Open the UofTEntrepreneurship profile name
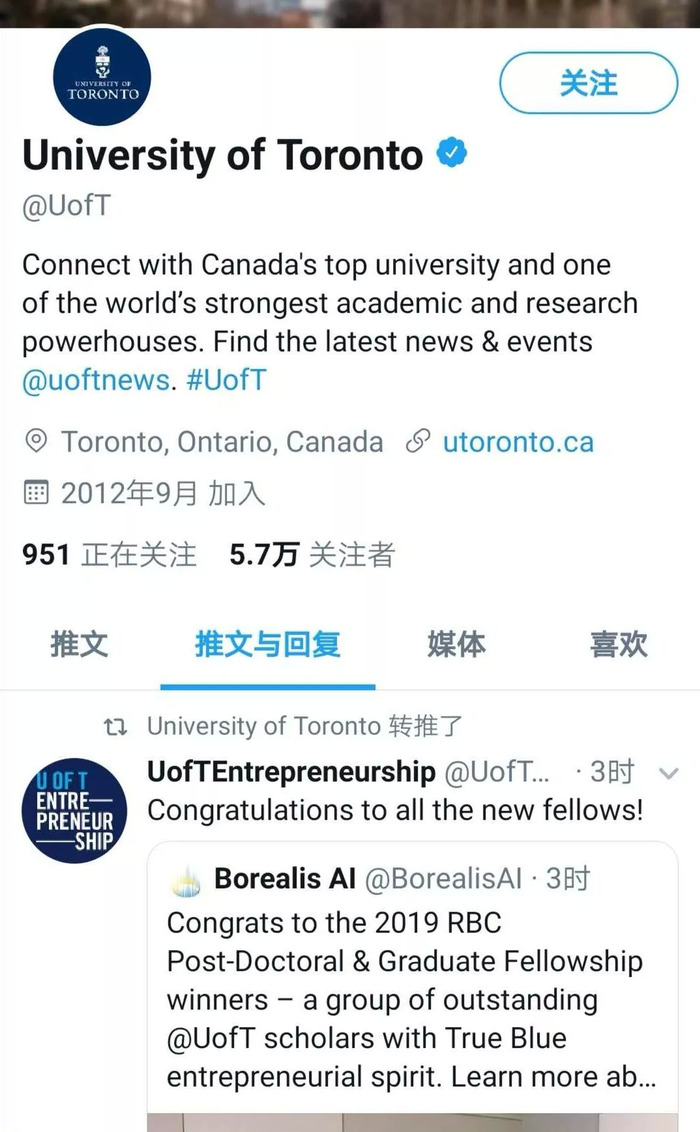Viewport: 700px width, 1132px height. click(x=291, y=771)
